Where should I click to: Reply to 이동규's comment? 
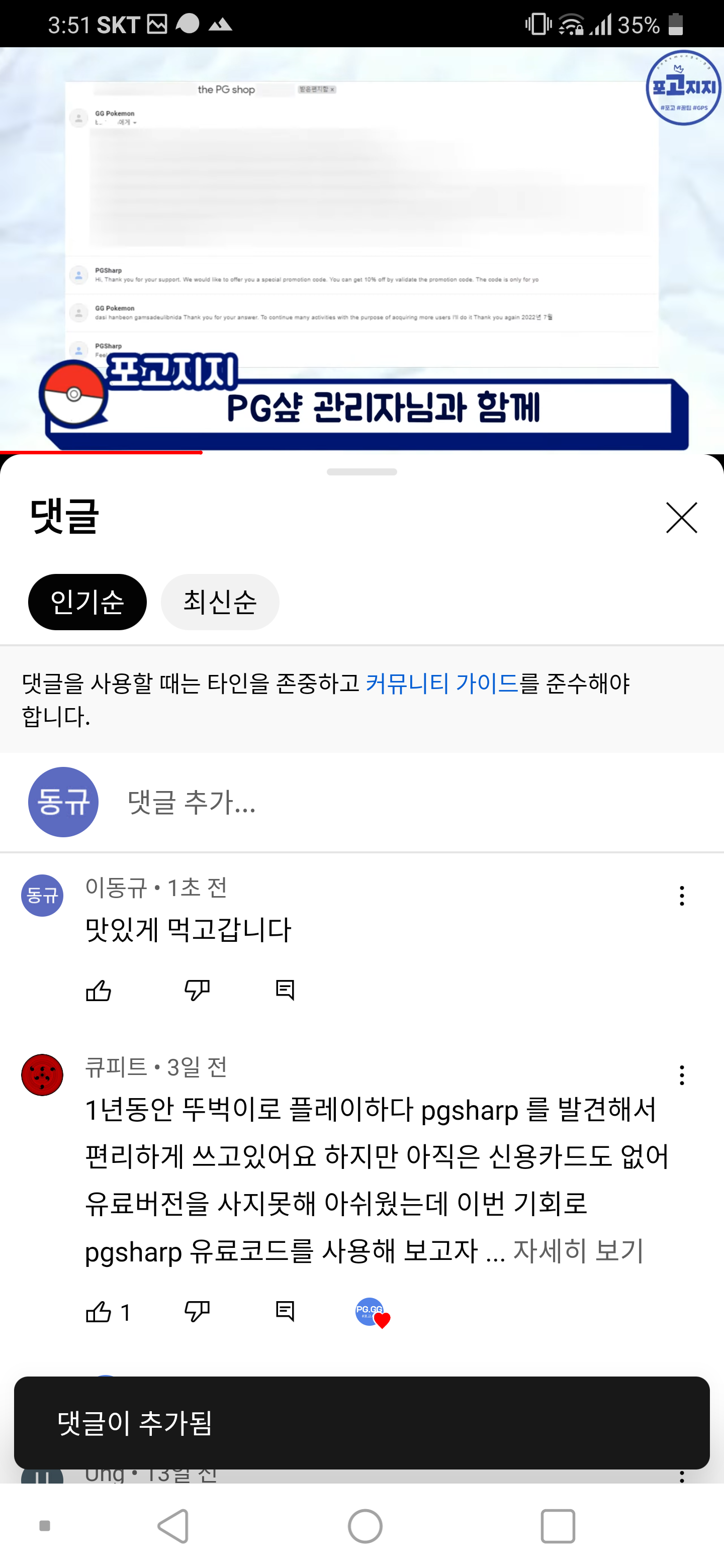285,991
